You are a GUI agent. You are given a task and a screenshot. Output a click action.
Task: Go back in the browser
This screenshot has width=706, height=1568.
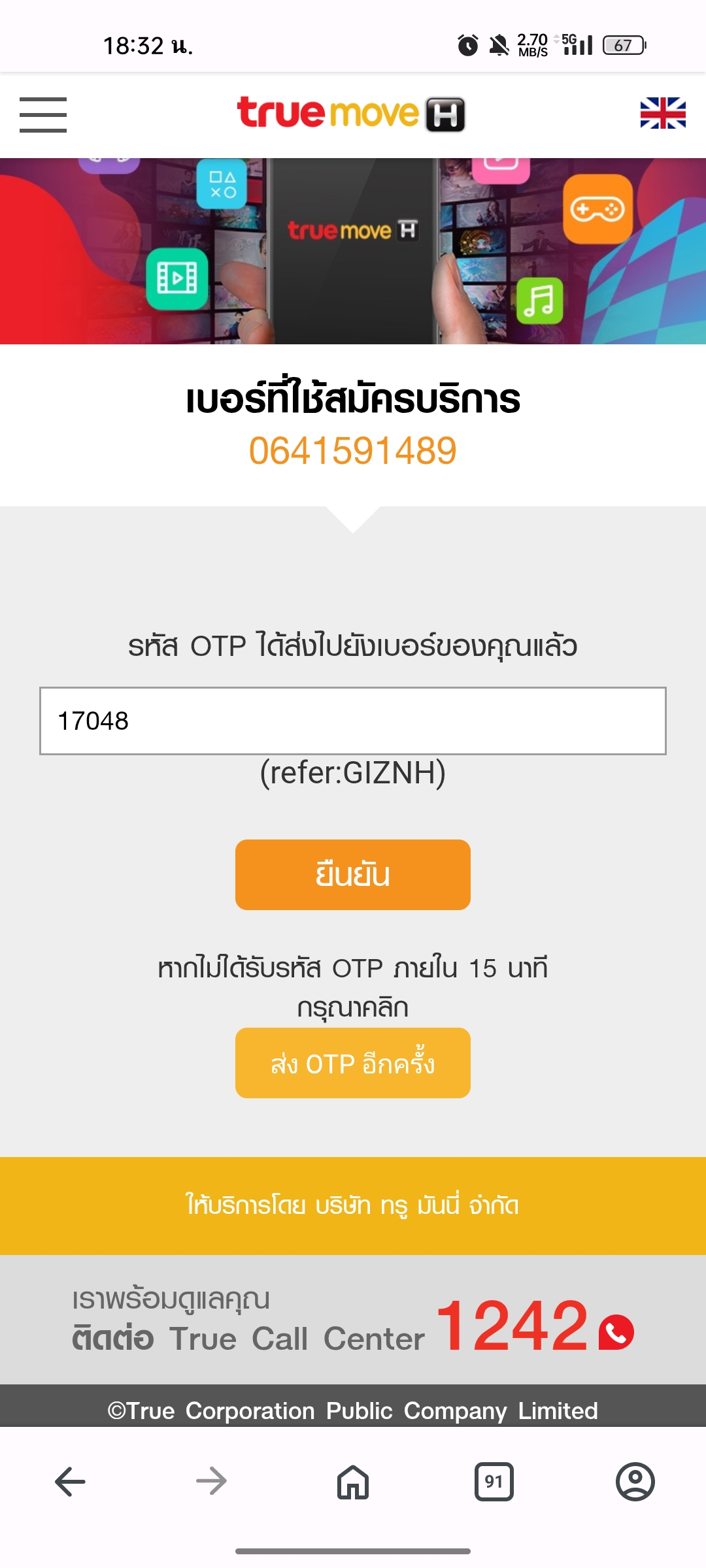tap(70, 1481)
